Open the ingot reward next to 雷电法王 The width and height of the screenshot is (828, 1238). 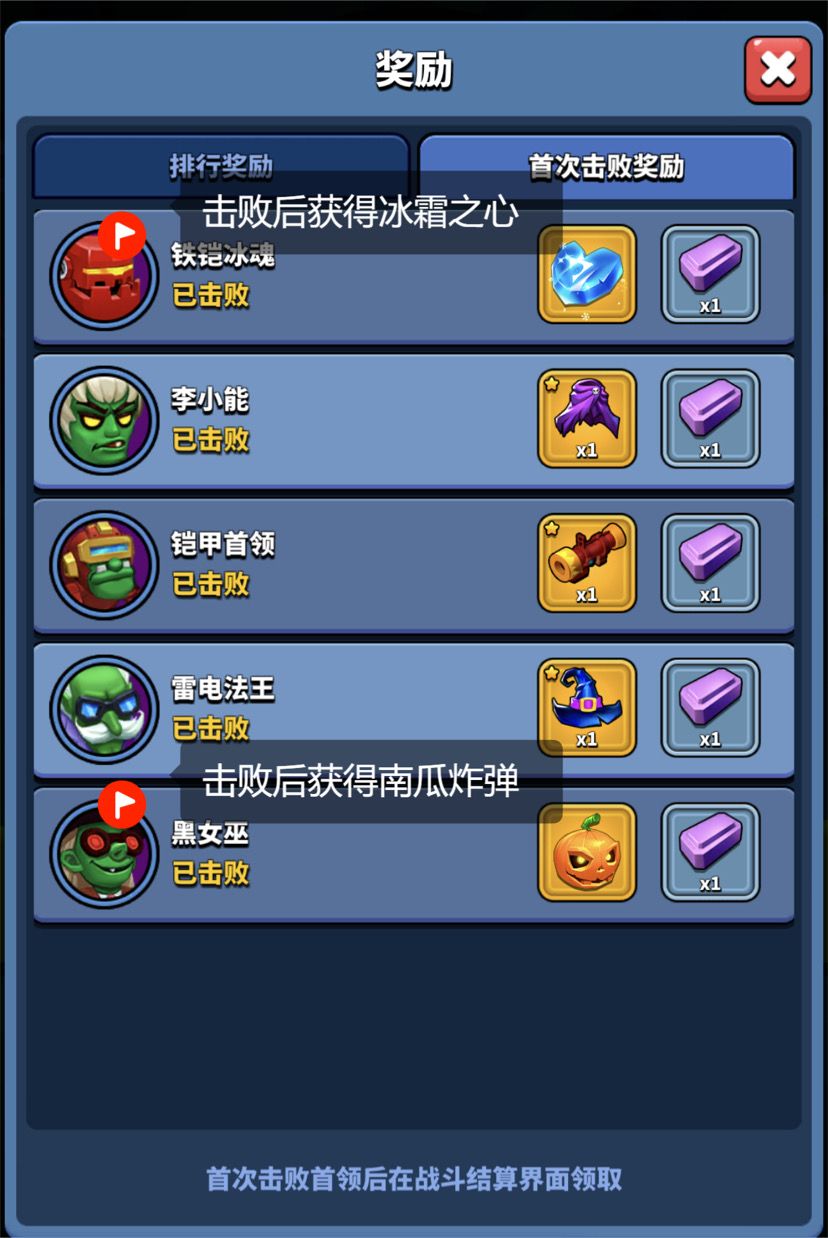pyautogui.click(x=711, y=708)
